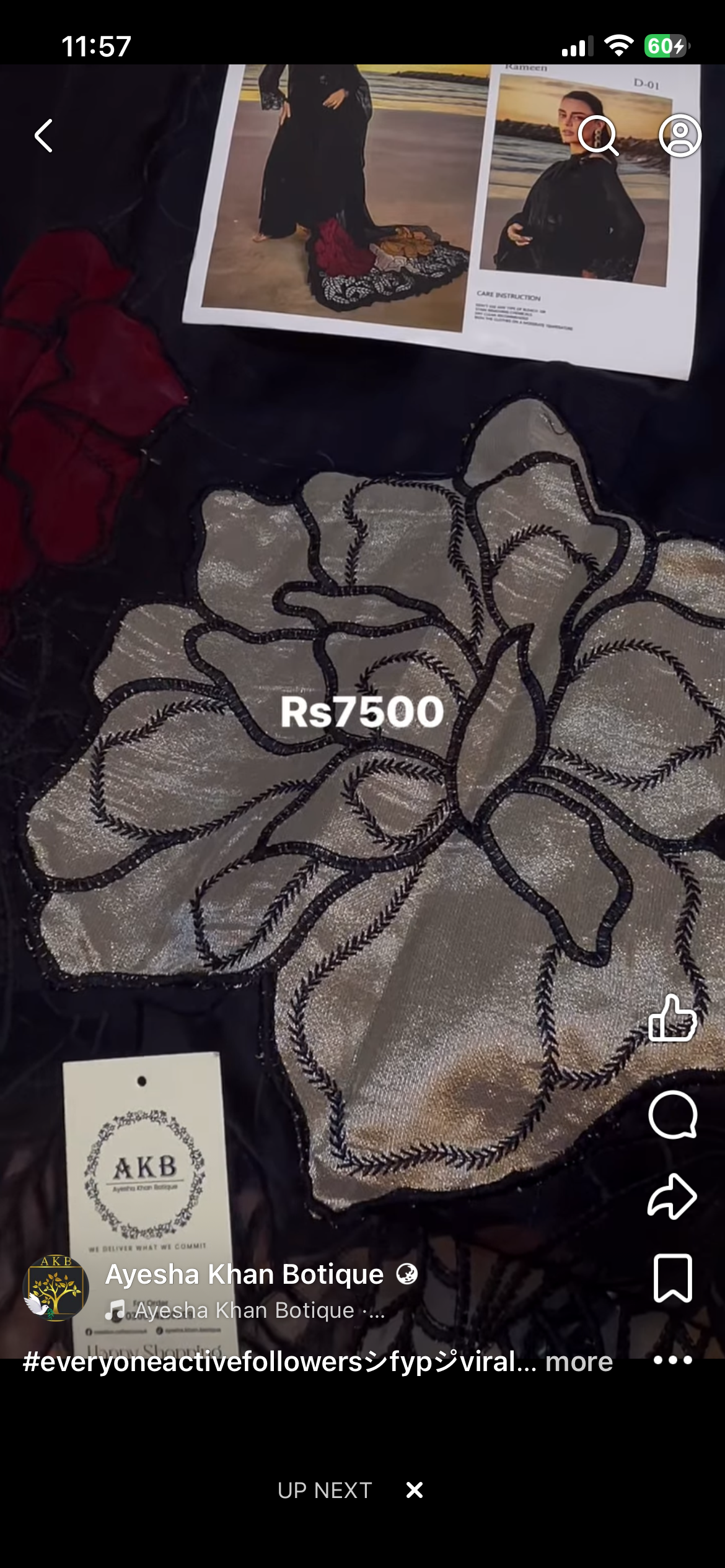Open the Ayesha Khan Botique page name
This screenshot has height=1568, width=725.
244,1274
